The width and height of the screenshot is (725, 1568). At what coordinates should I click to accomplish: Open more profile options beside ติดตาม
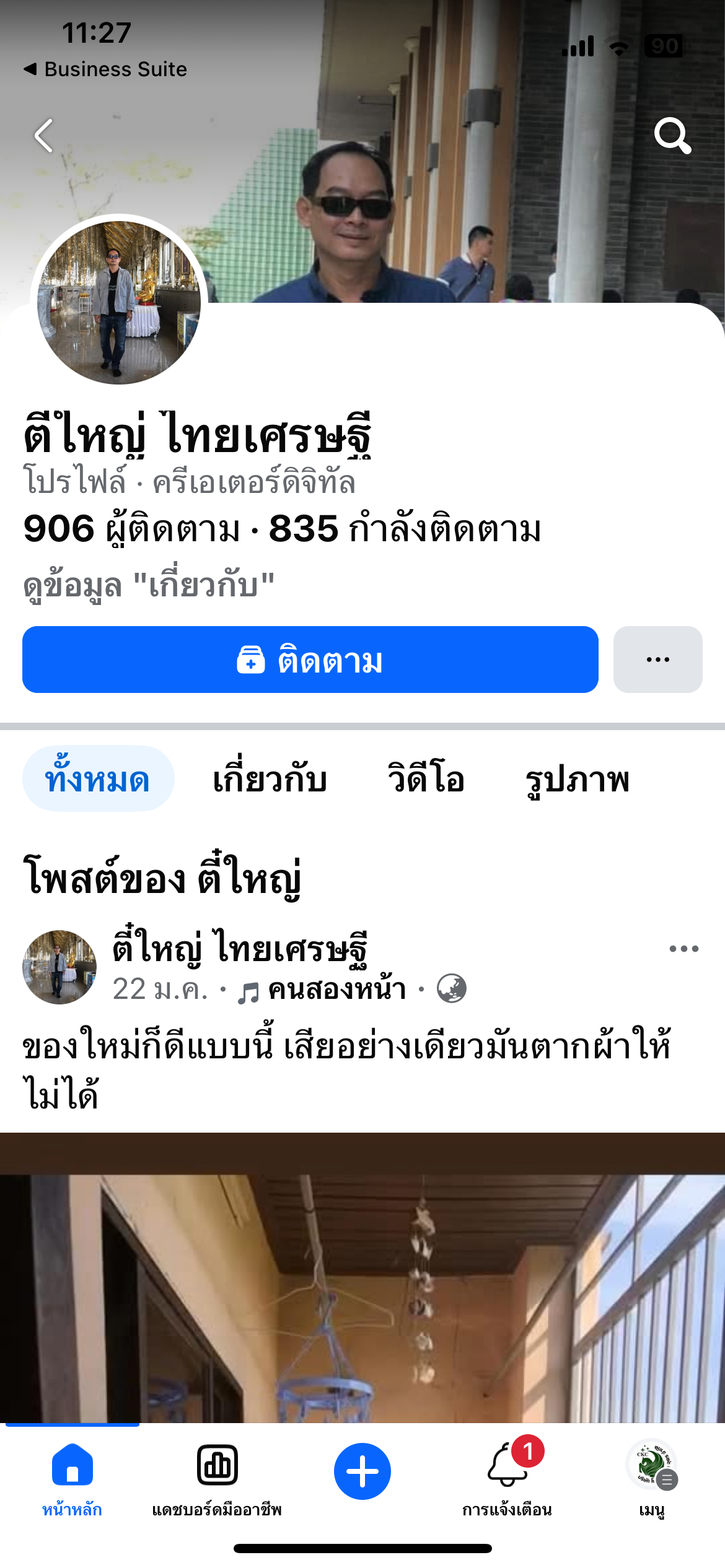click(657, 660)
